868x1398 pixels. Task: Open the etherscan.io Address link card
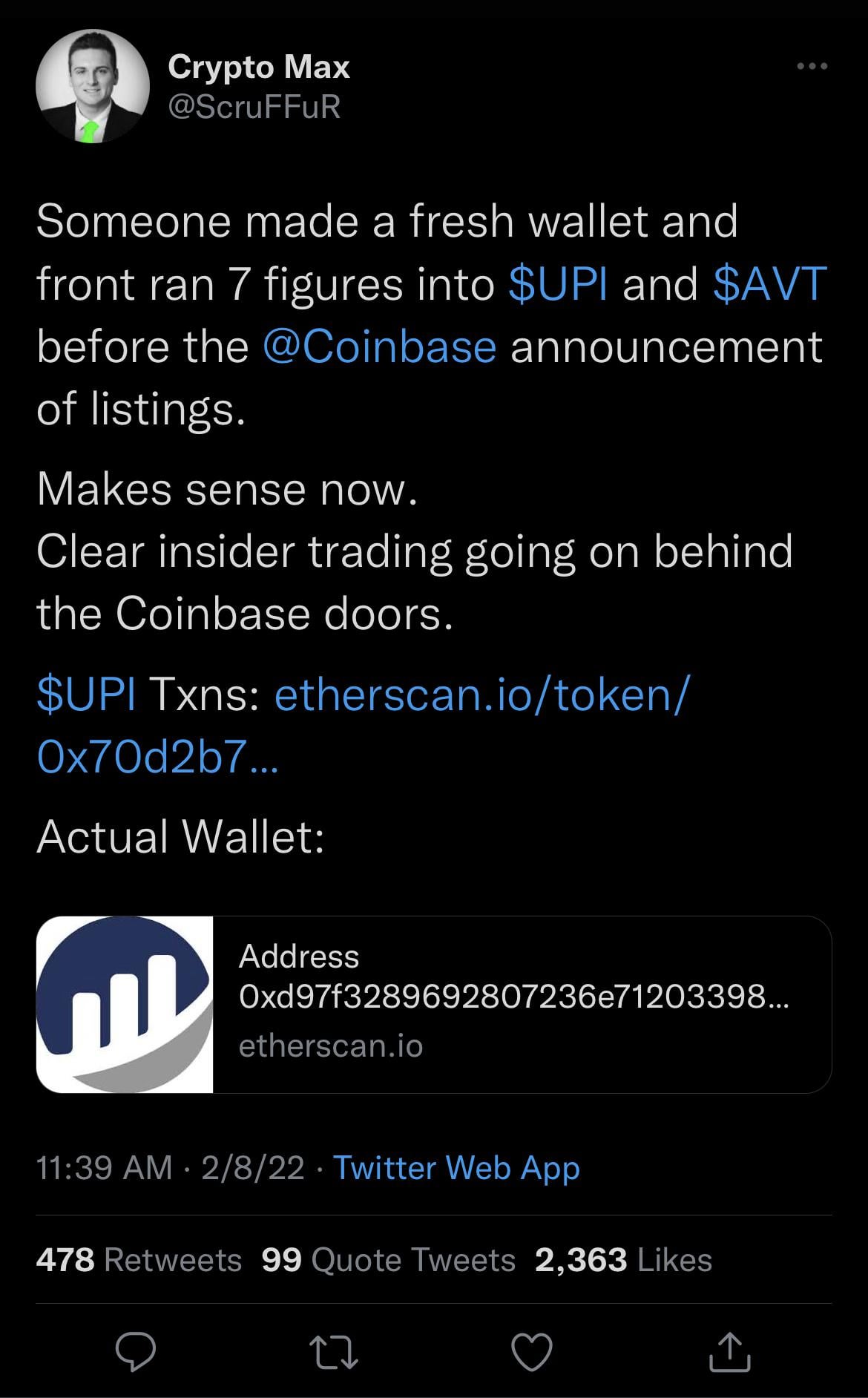(434, 1004)
